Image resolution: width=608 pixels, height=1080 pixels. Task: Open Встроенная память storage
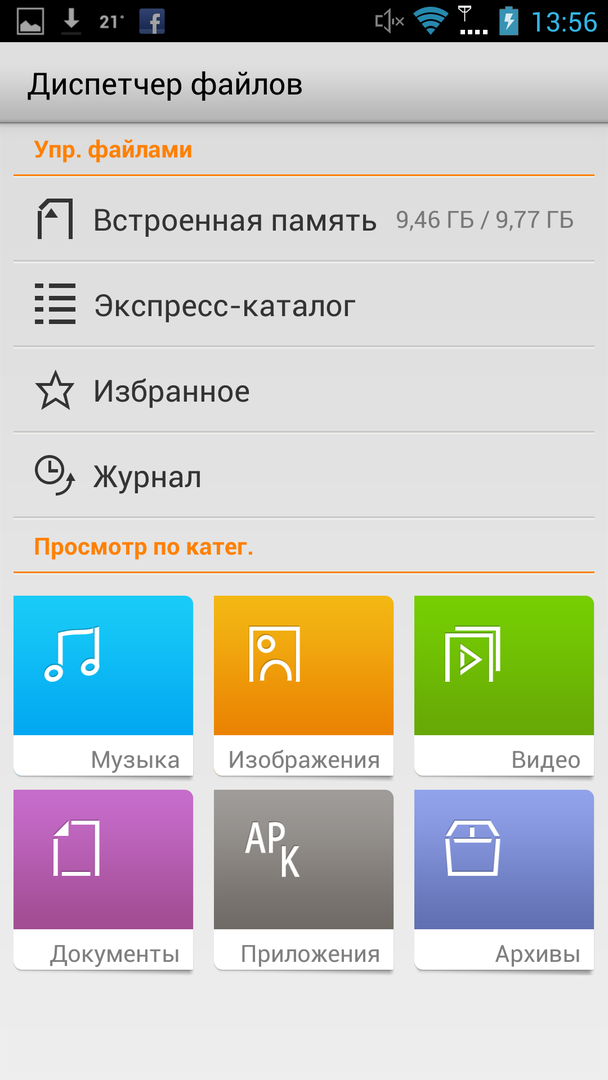point(304,220)
